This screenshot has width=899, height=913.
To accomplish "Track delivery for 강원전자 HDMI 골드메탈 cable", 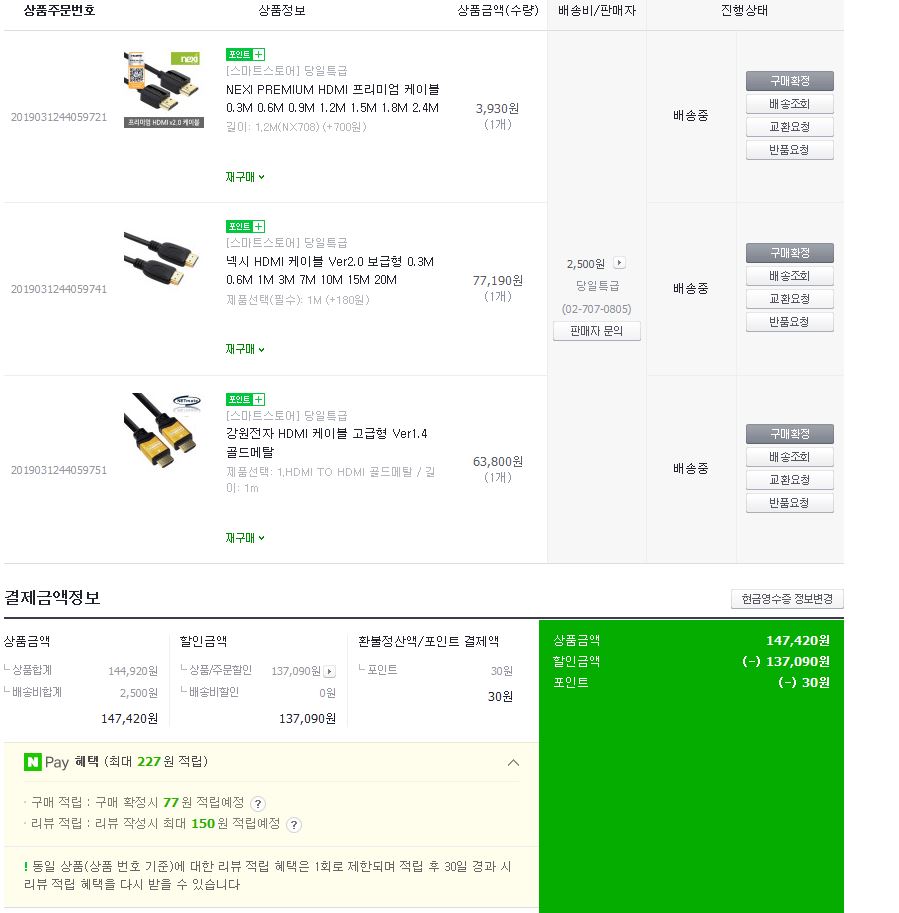I will (x=789, y=457).
